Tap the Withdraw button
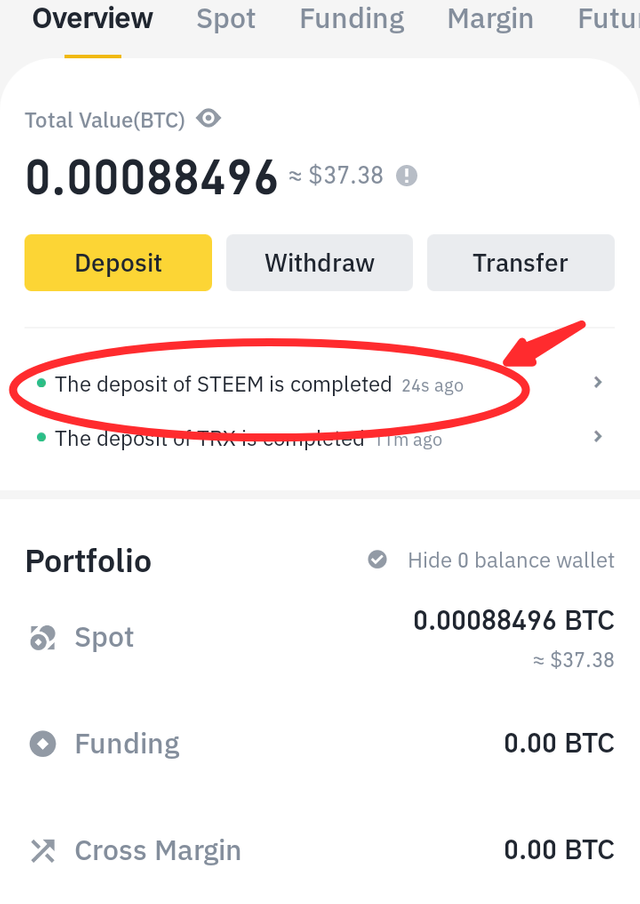This screenshot has width=640, height=904. click(x=319, y=263)
